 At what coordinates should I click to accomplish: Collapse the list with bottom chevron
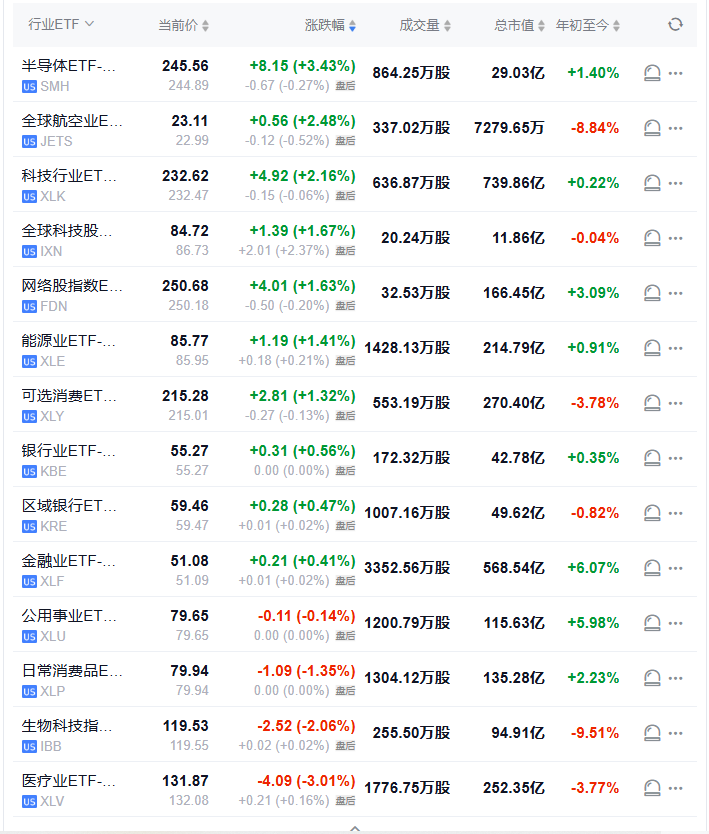(x=354, y=828)
